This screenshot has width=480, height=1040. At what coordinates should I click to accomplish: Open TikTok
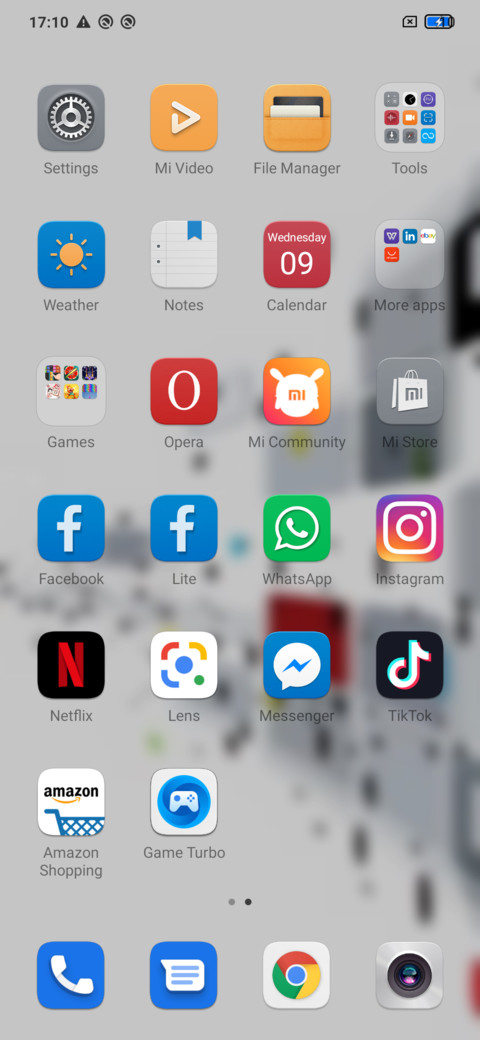409,665
